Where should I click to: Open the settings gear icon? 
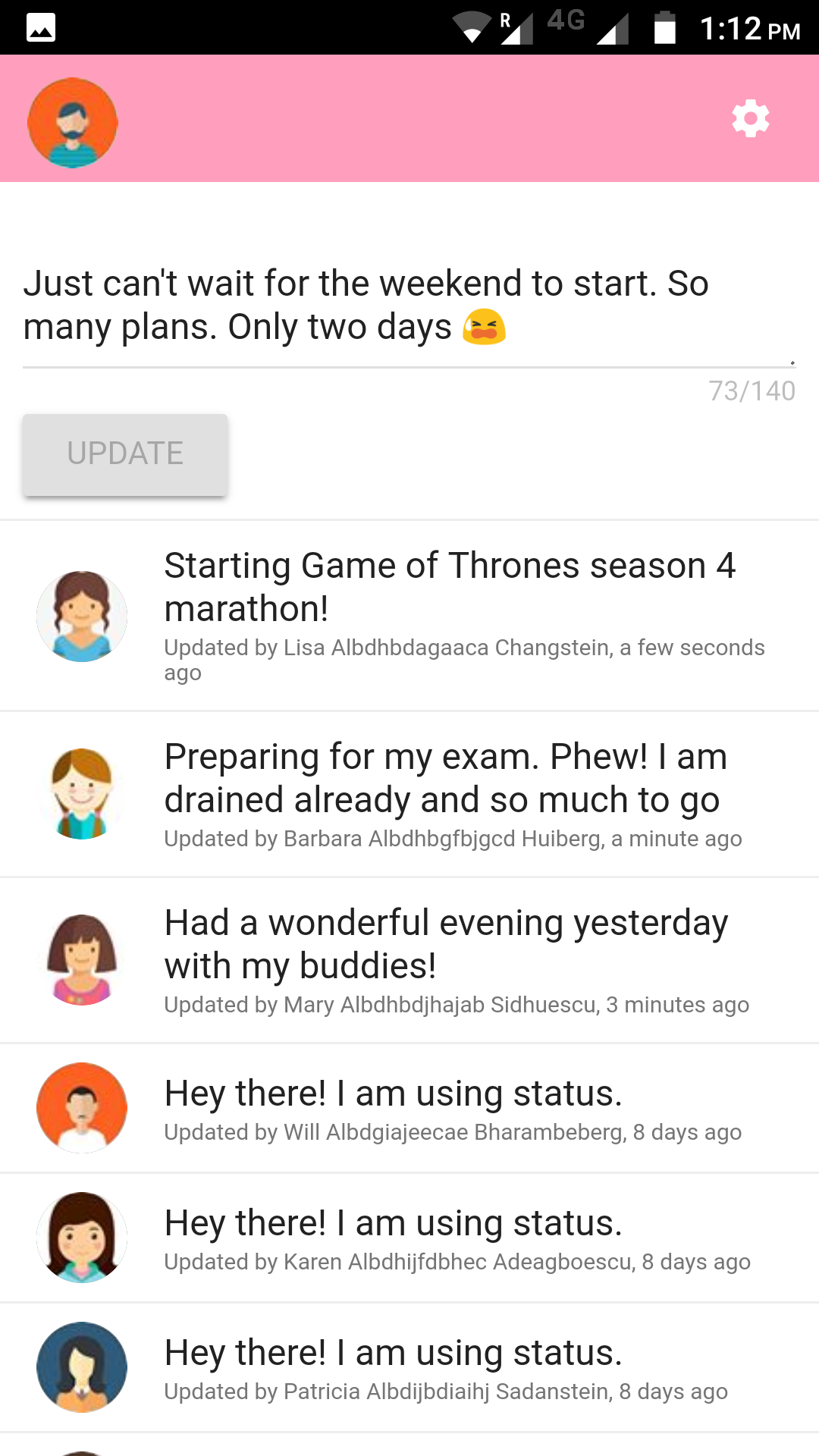(751, 119)
